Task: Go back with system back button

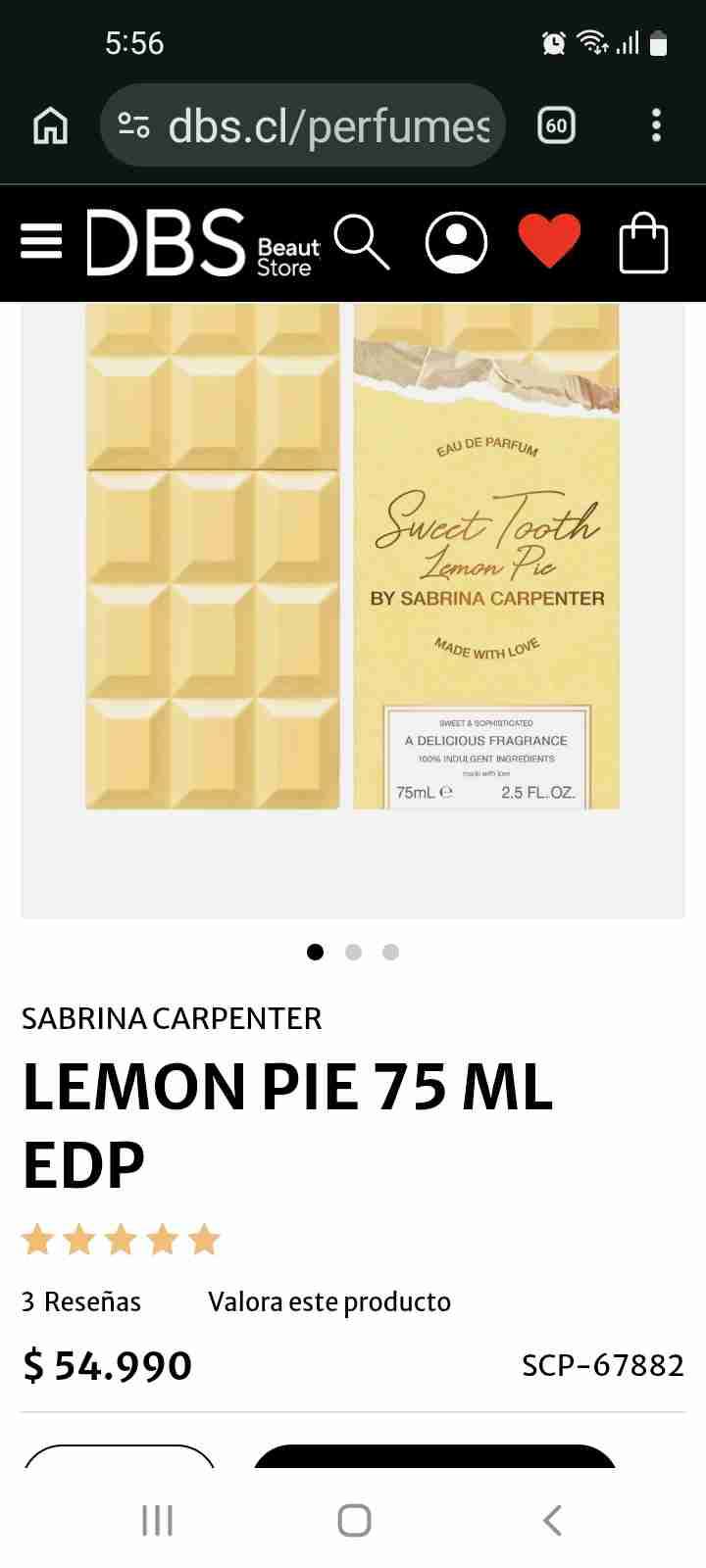Action: [x=552, y=1520]
